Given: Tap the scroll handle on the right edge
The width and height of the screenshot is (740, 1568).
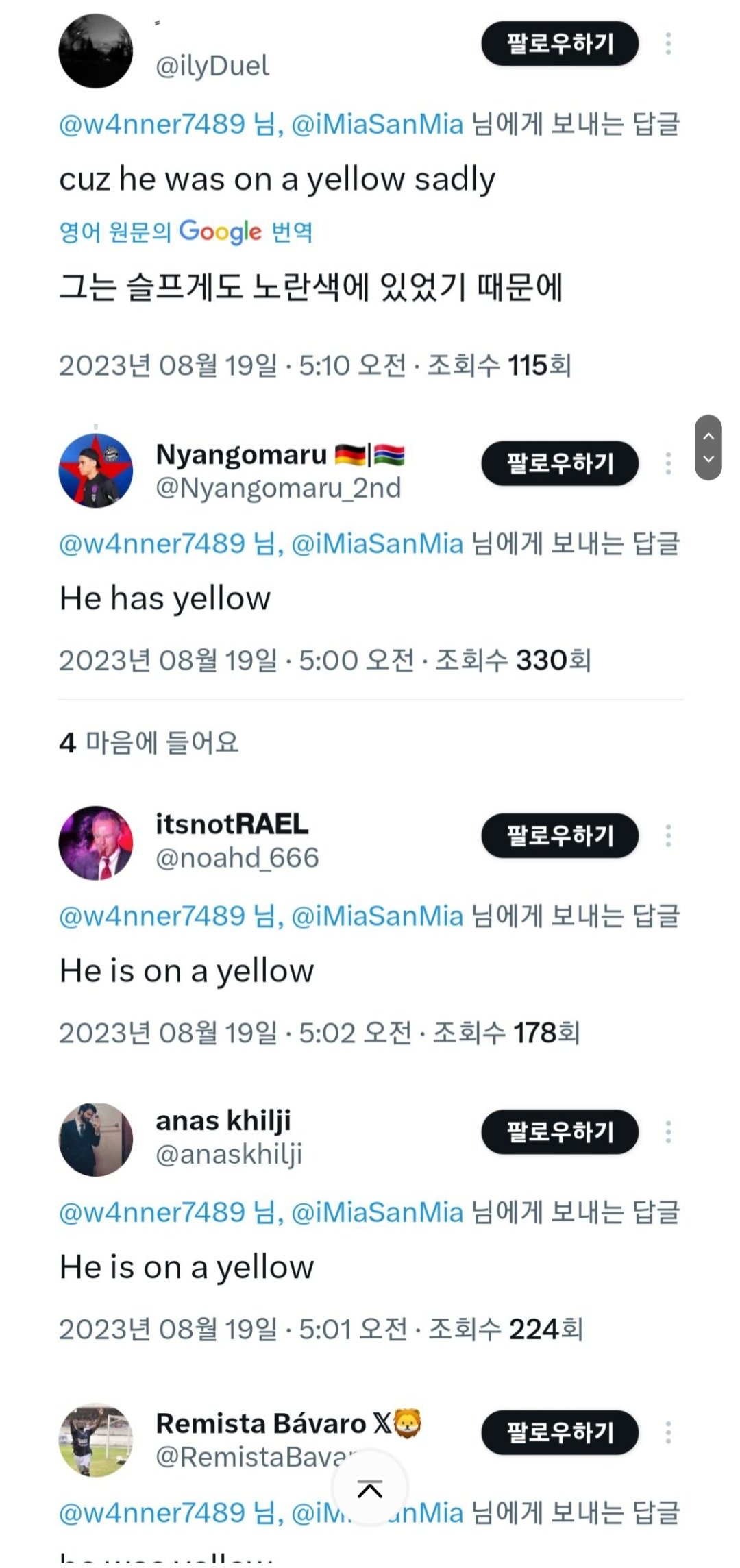Looking at the screenshot, I should point(708,447).
